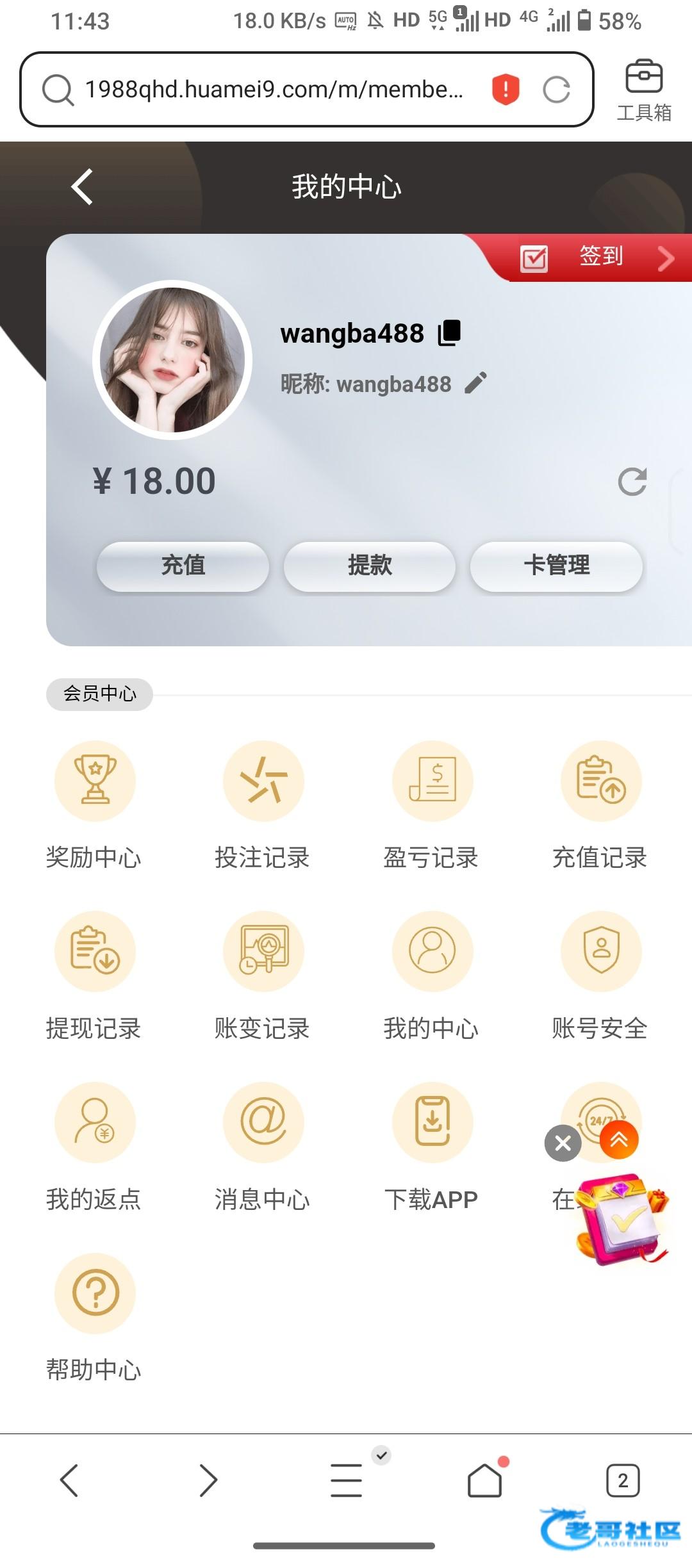Dismiss the floating gift widget
This screenshot has height=1568, width=692.
coord(563,1143)
